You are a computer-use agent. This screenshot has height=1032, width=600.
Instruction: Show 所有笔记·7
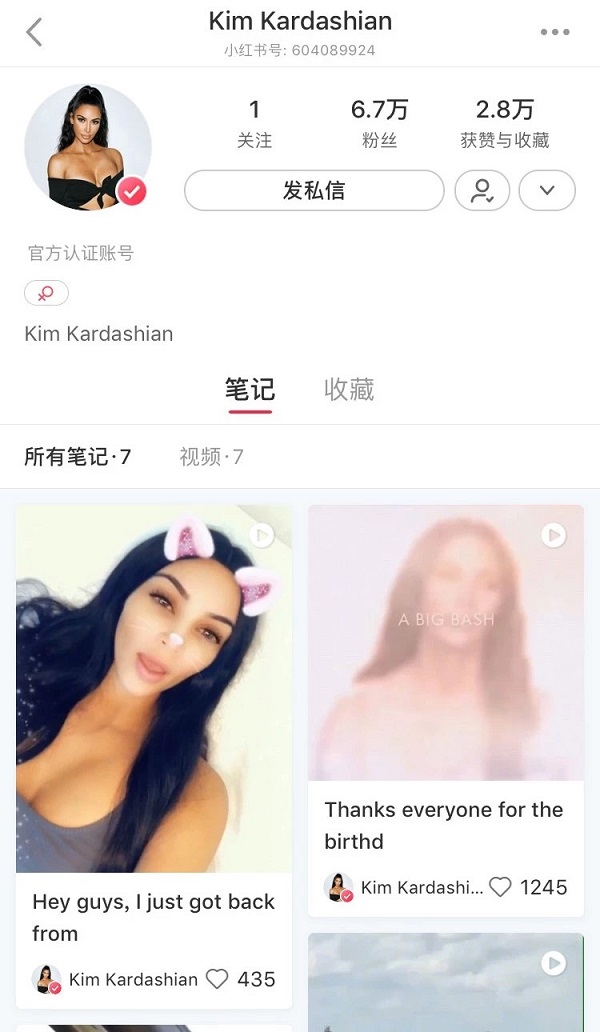point(78,458)
